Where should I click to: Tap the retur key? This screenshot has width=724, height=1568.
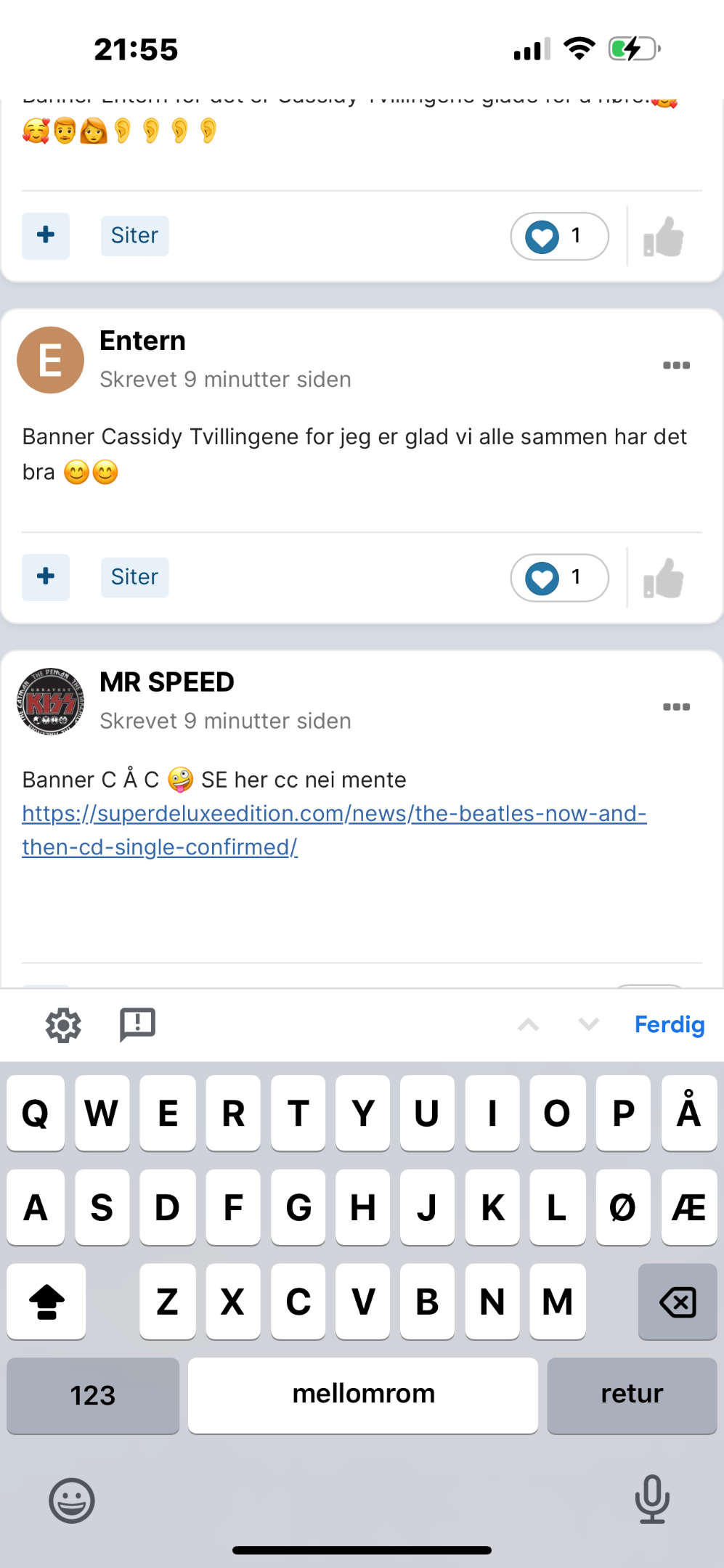(x=632, y=1395)
